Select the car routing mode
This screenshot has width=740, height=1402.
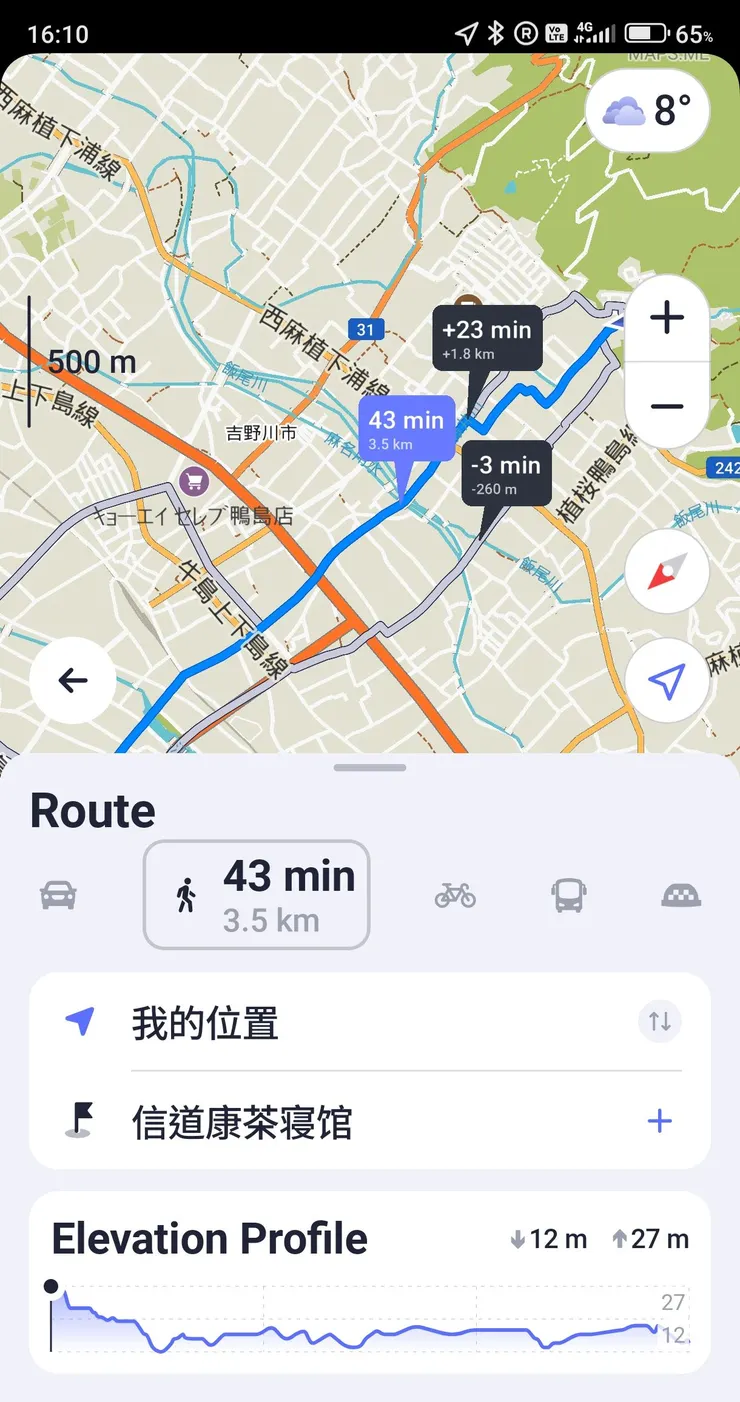(58, 894)
